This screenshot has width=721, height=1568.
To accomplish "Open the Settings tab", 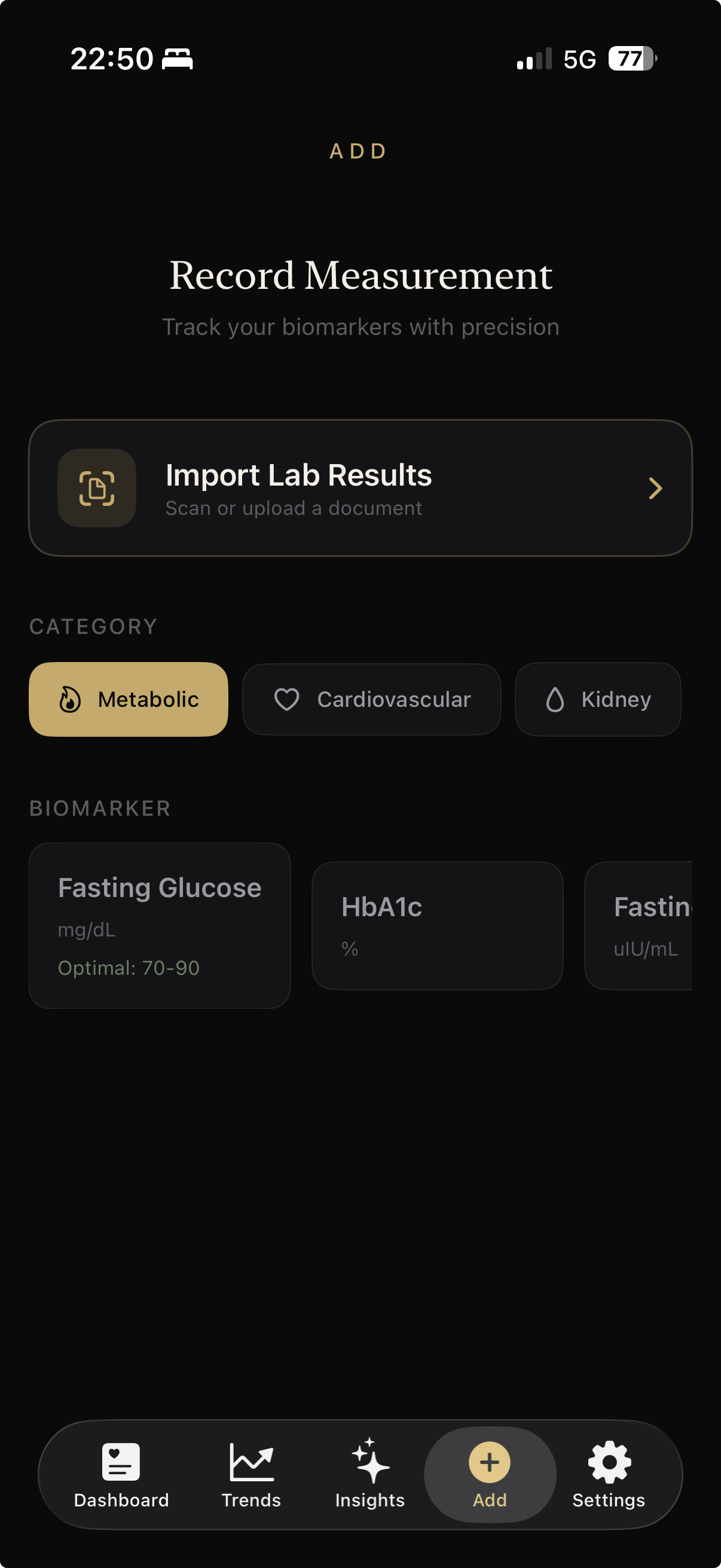I will pos(609,1474).
